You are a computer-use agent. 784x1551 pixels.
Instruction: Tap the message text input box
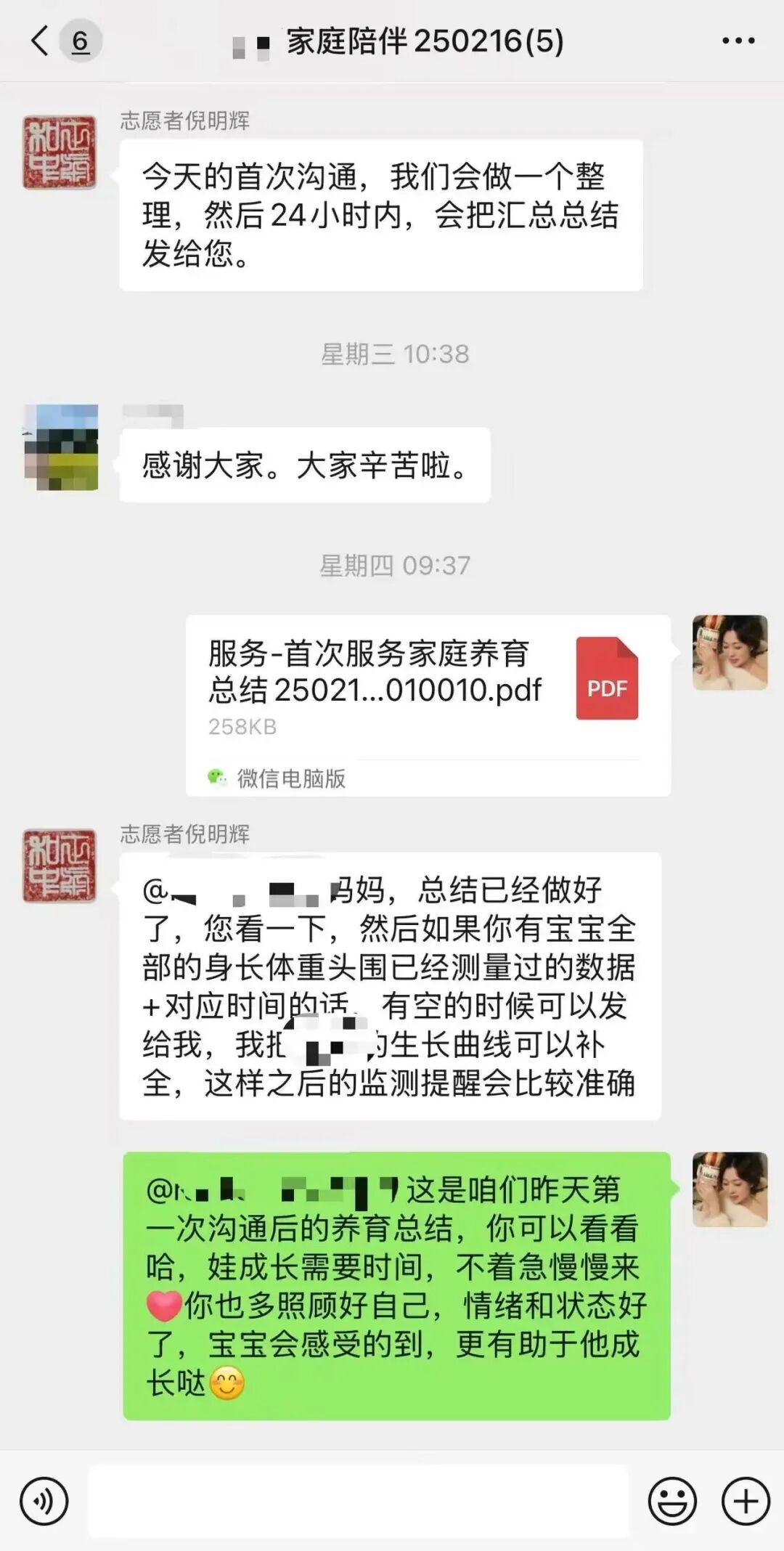click(359, 1500)
